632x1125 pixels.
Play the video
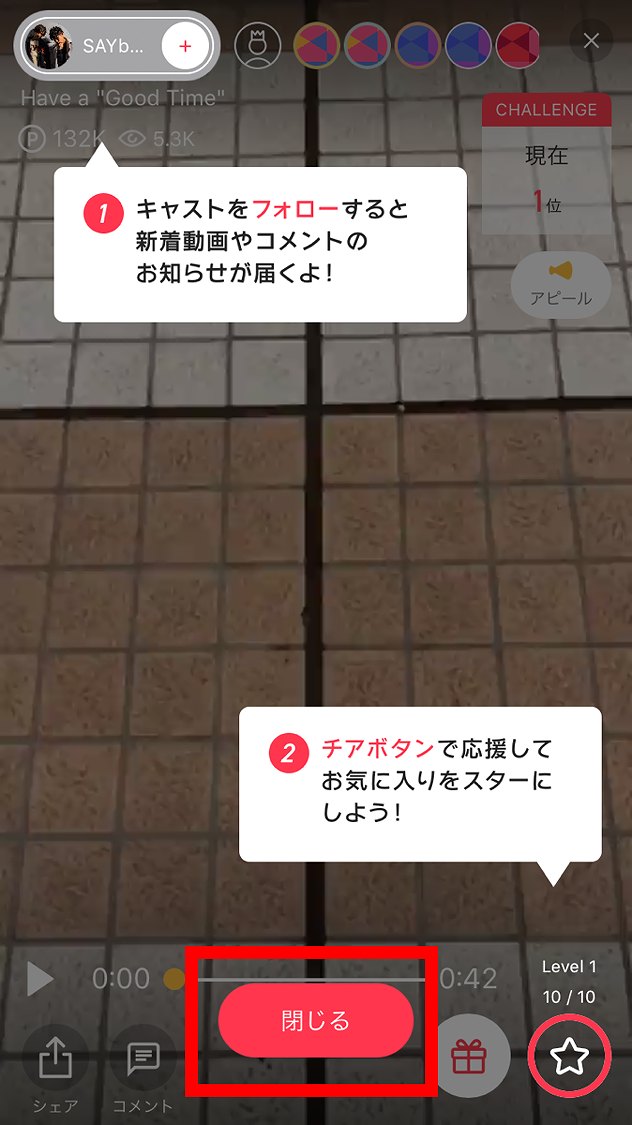click(x=40, y=979)
